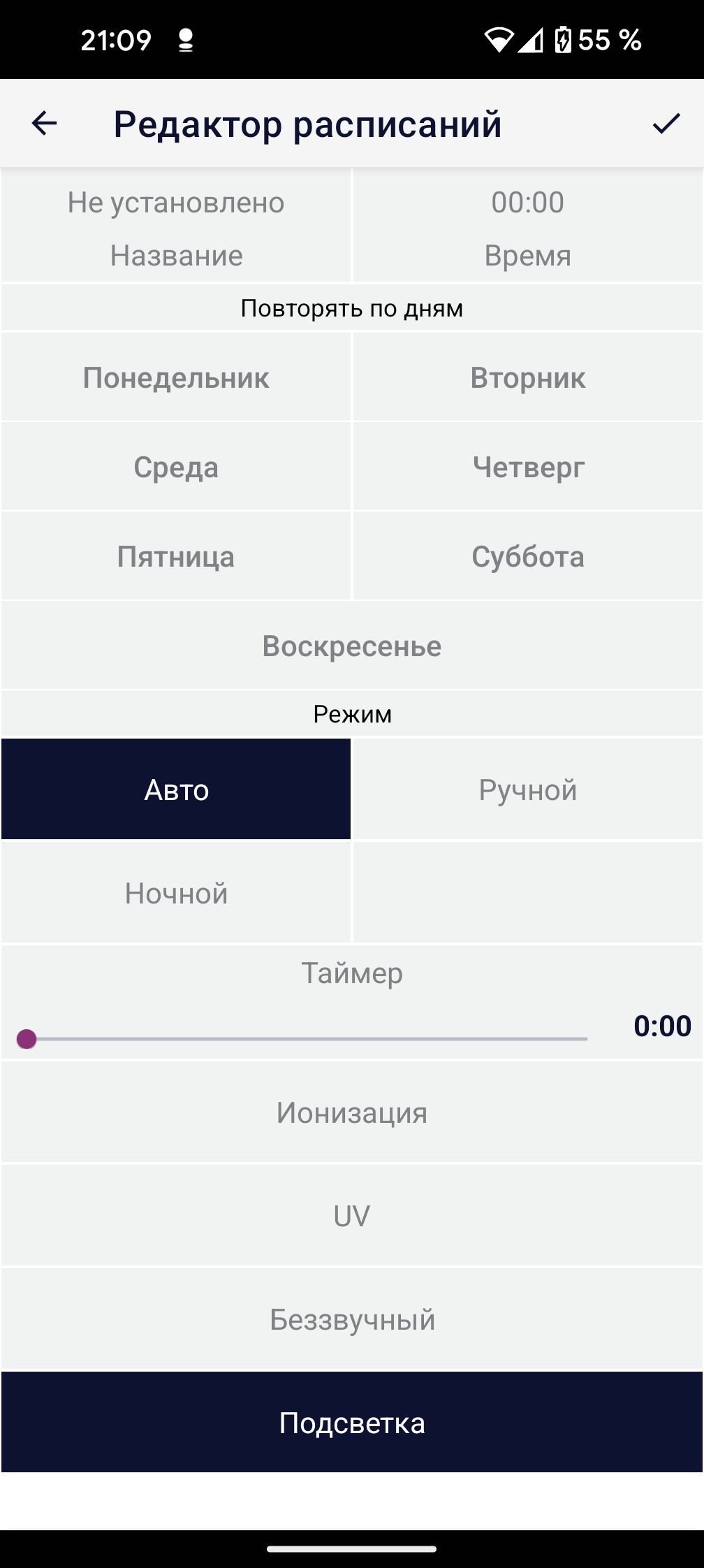This screenshot has width=704, height=1568.
Task: Toggle Четверг repeat day
Action: pos(527,467)
